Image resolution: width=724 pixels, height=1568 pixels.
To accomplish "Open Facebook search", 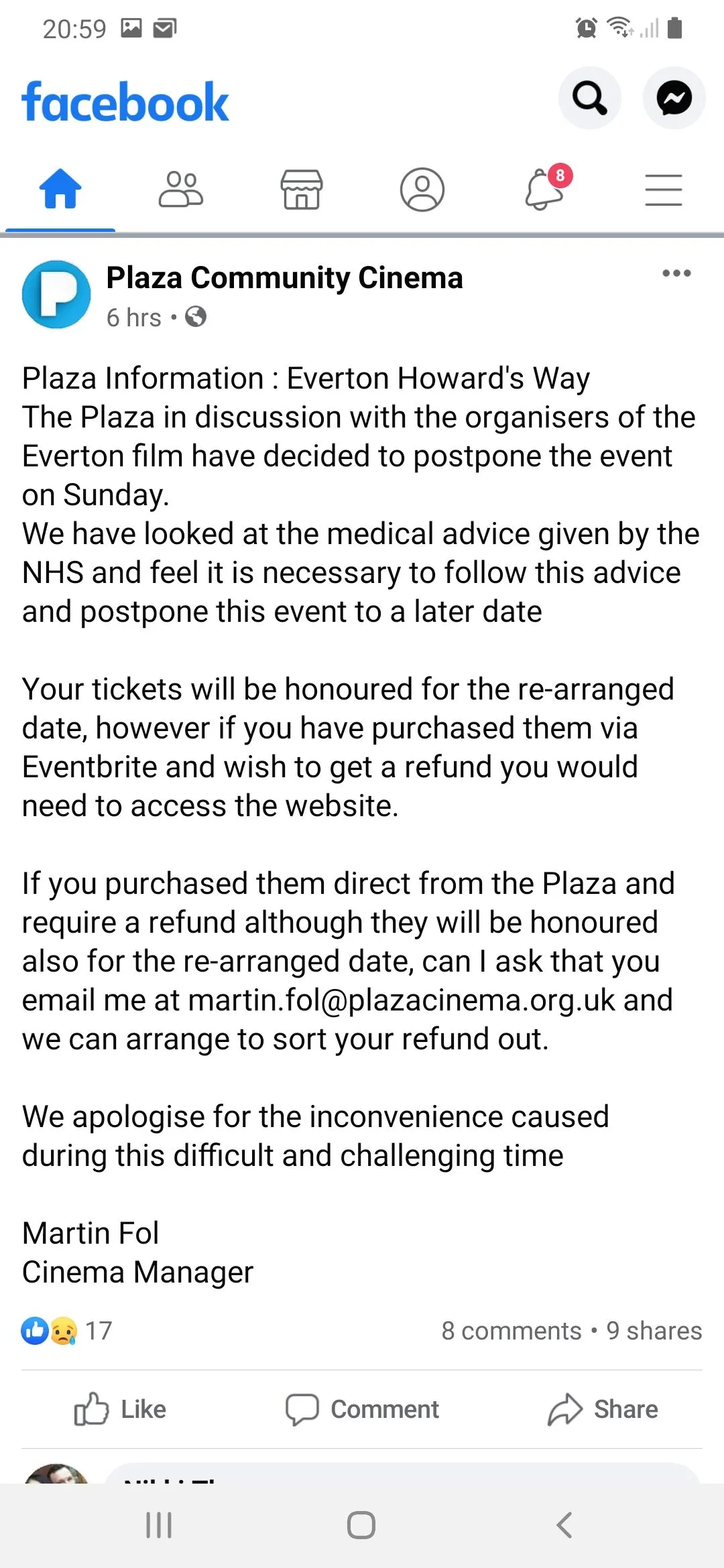I will click(x=589, y=98).
